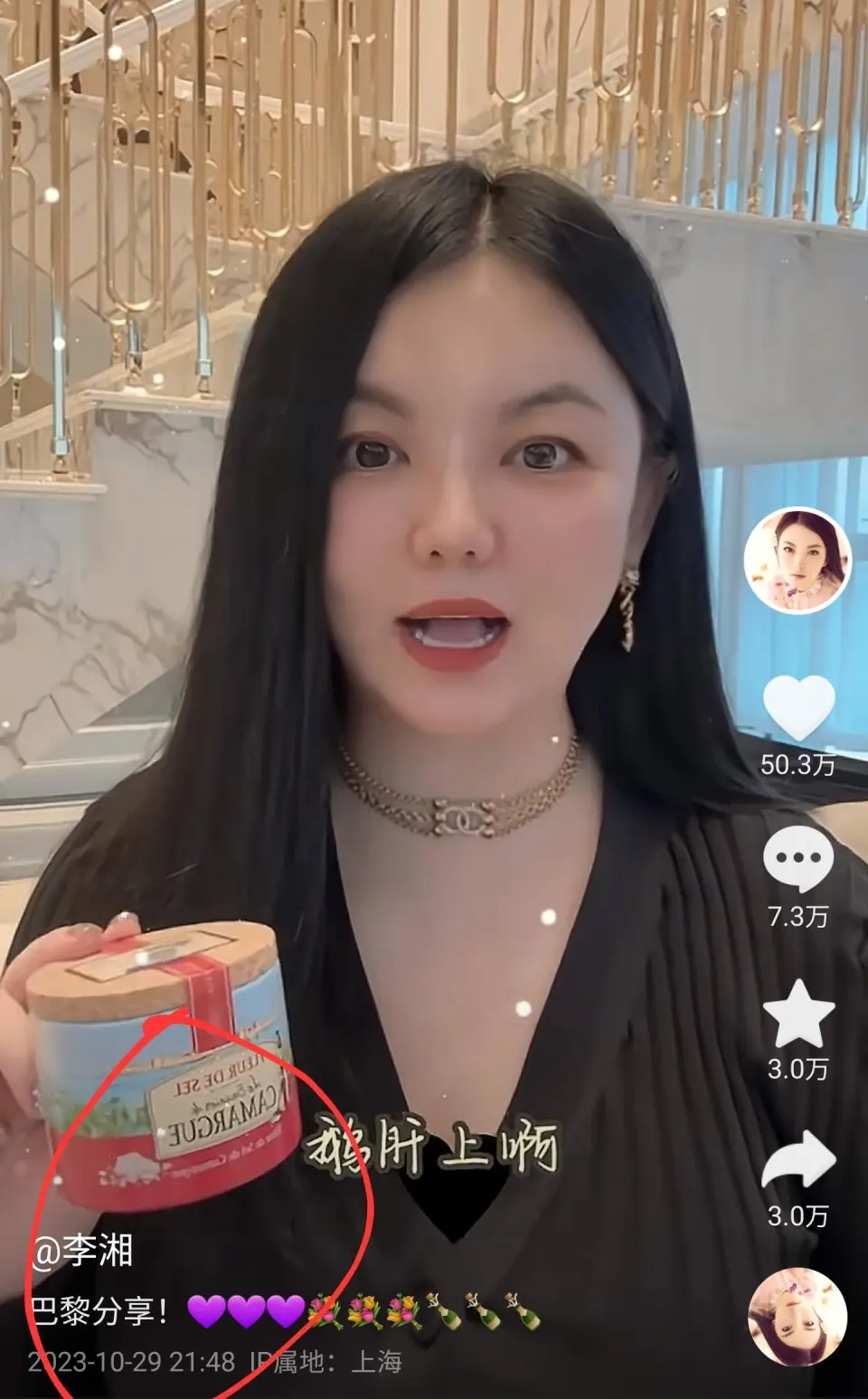868x1399 pixels.
Task: Open the creator's profile avatar
Action: click(x=797, y=561)
